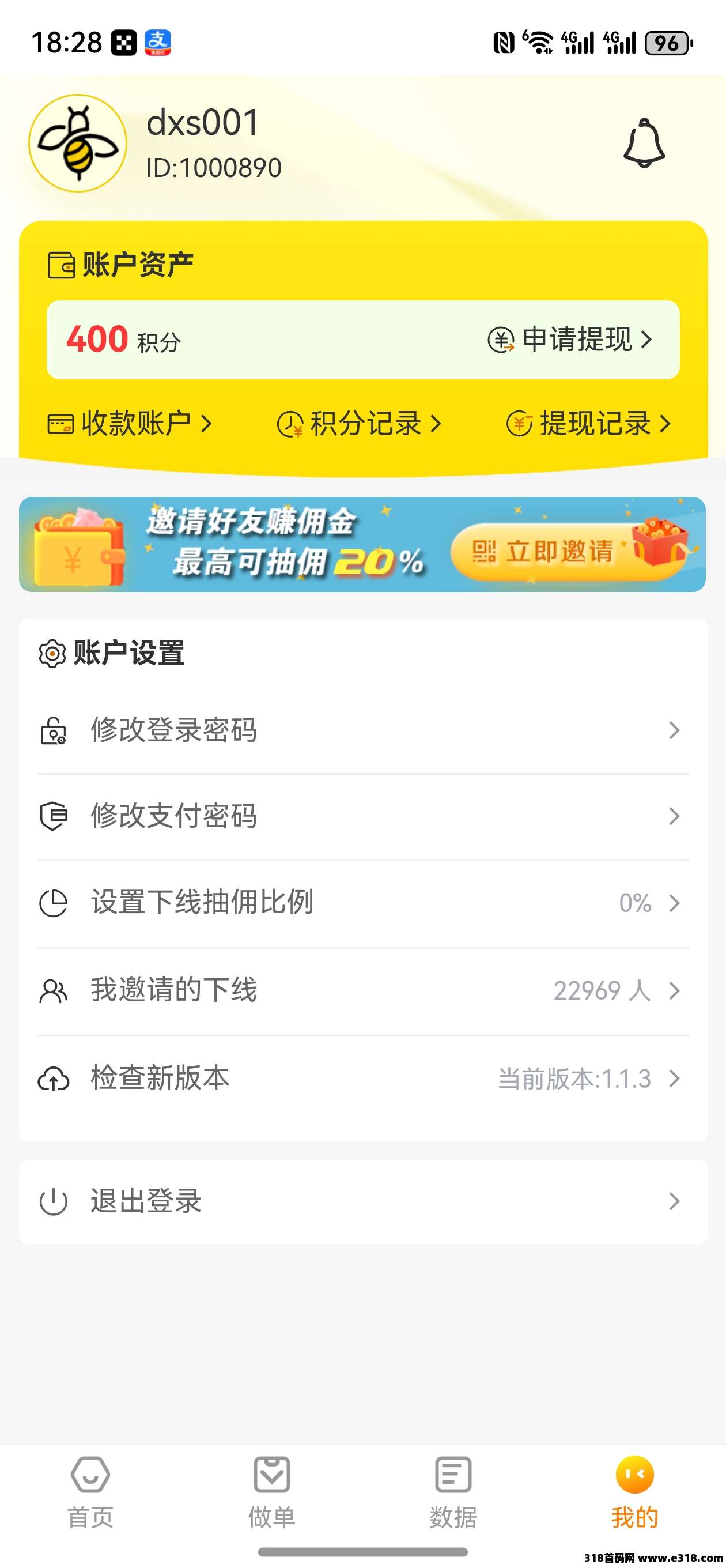The width and height of the screenshot is (726, 1568).
Task: Click the shield icon for 修改支付密码
Action: [x=54, y=817]
